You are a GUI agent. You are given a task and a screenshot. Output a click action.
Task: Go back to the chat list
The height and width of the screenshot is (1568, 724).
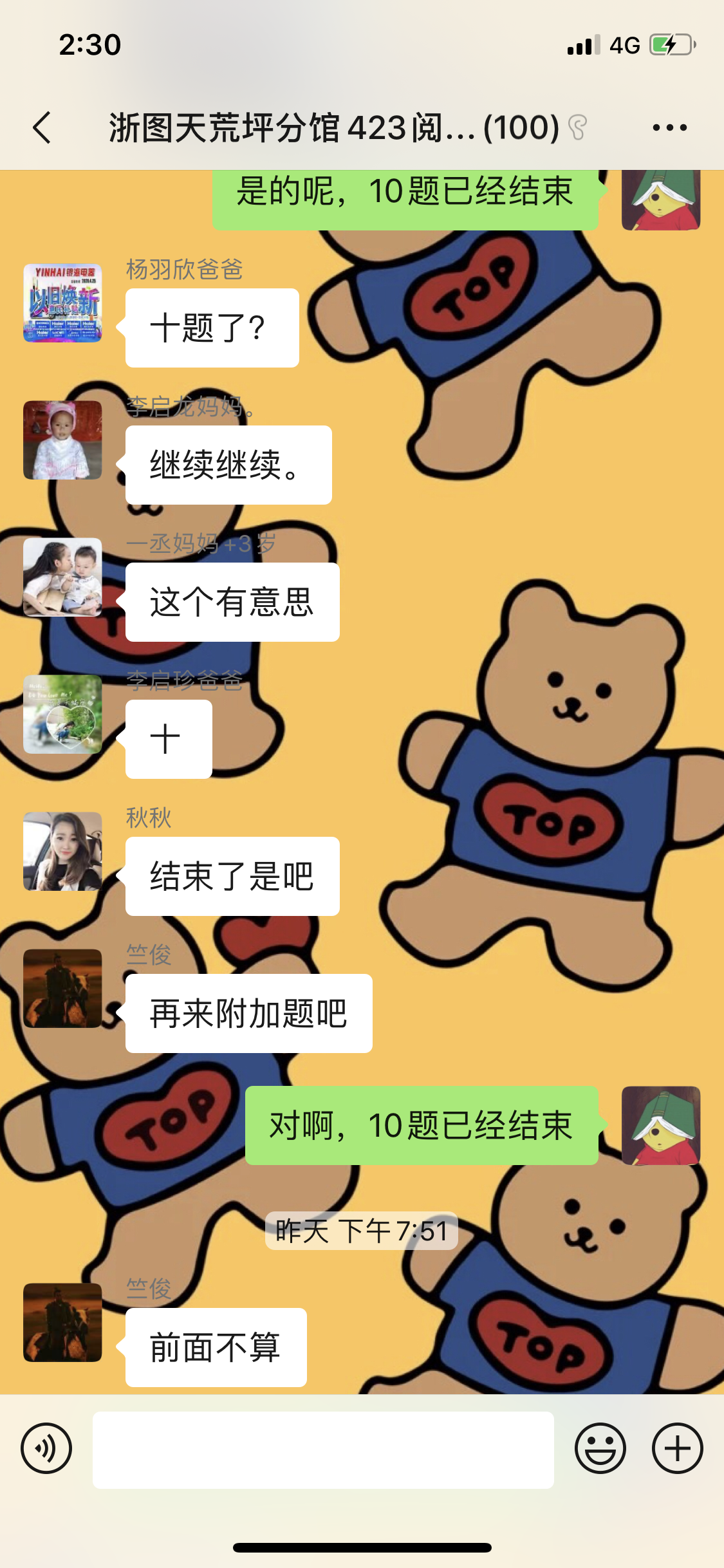point(42,127)
